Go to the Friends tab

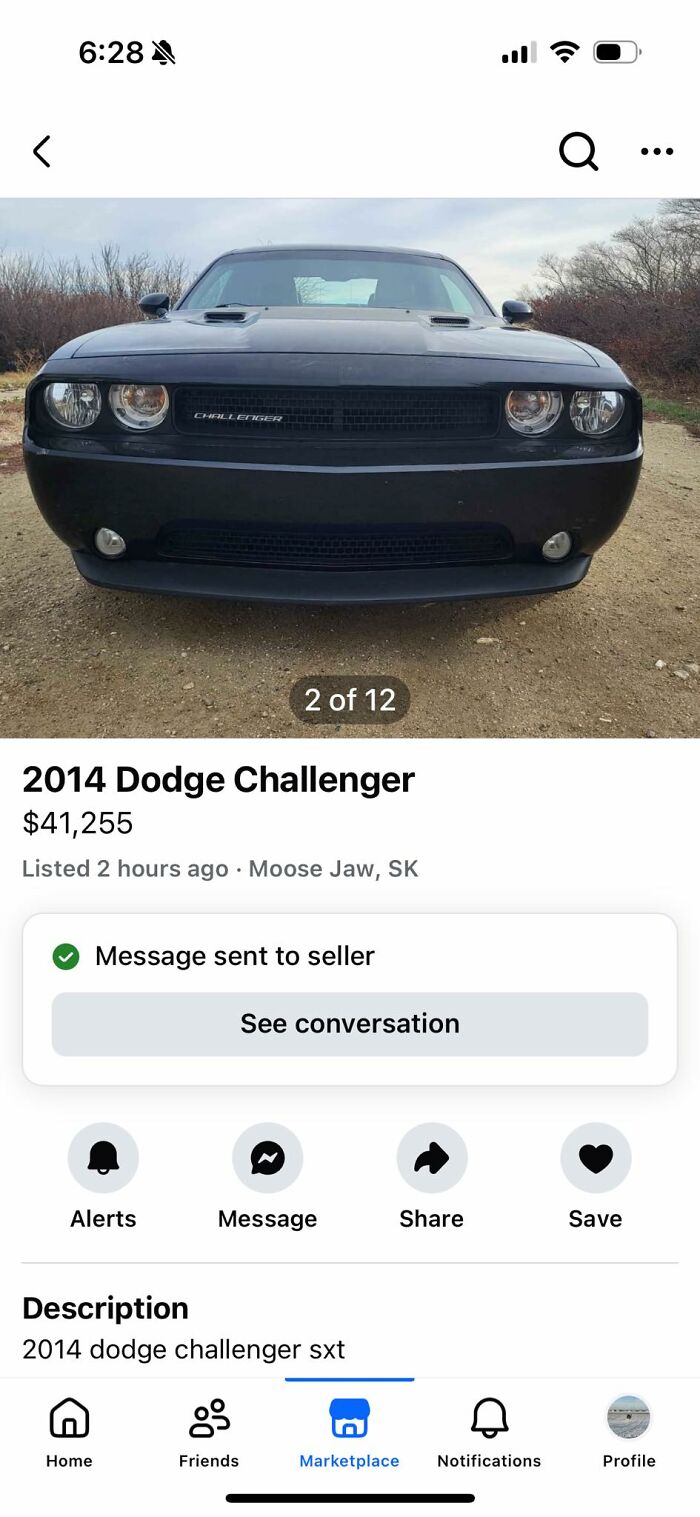[209, 1432]
